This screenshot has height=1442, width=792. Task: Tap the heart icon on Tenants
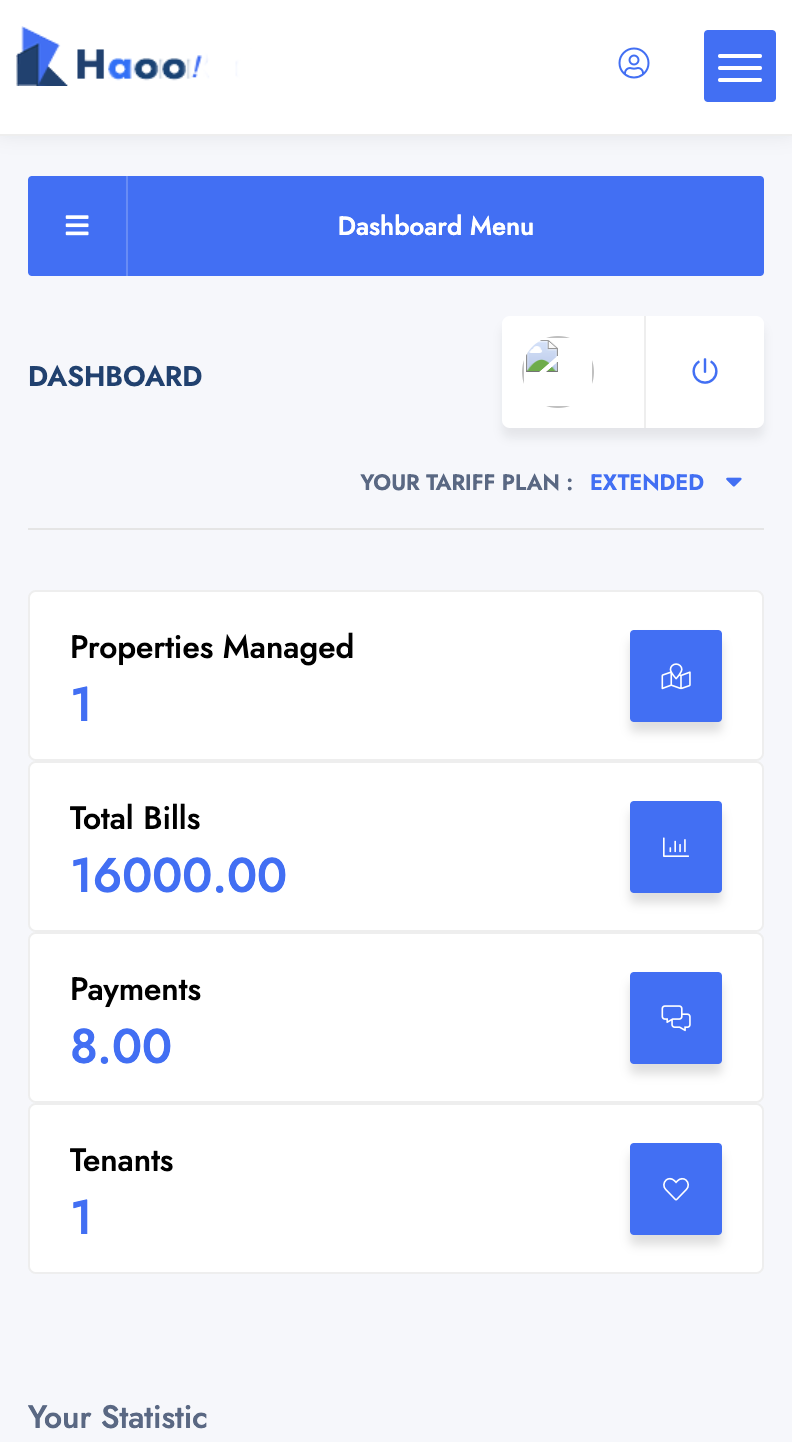pyautogui.click(x=676, y=1189)
